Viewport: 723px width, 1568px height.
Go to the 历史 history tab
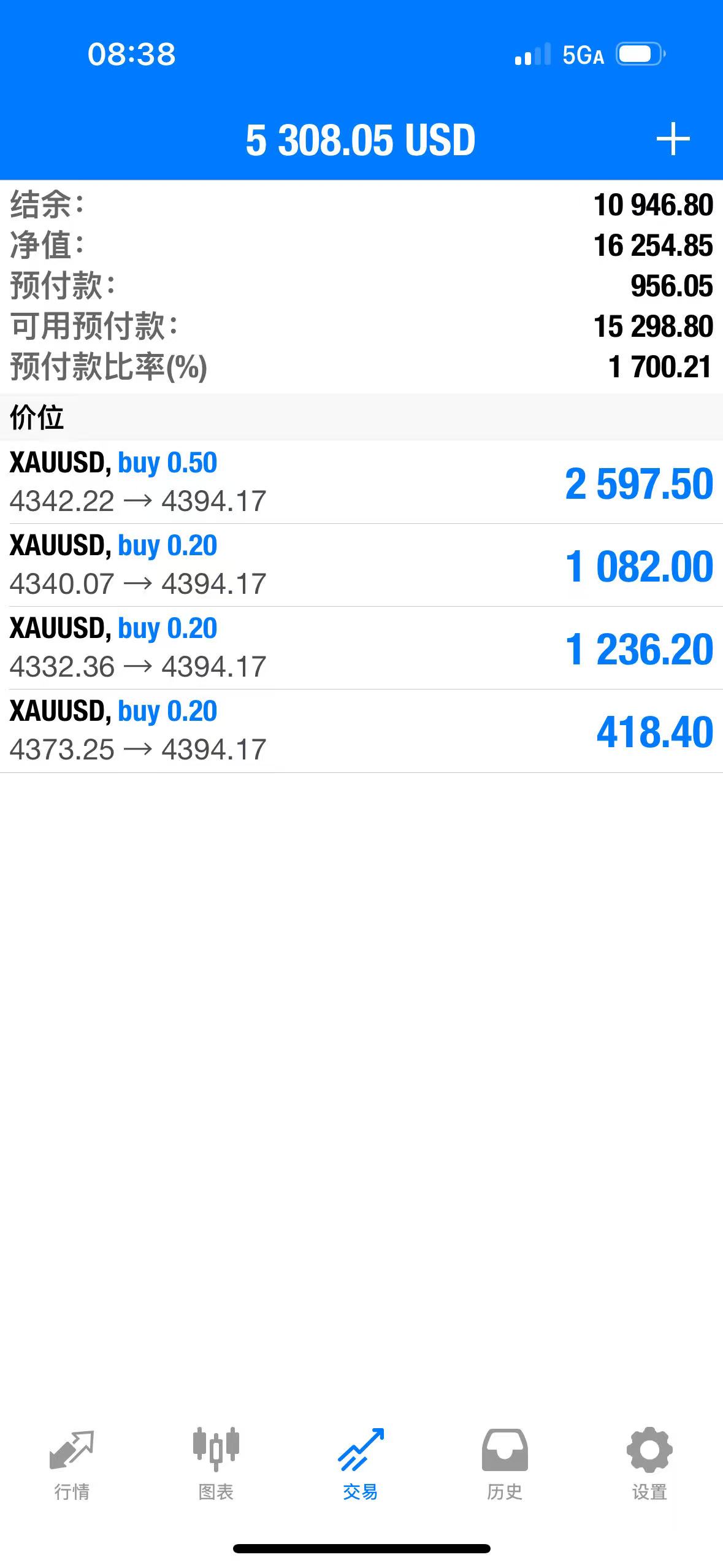505,1464
